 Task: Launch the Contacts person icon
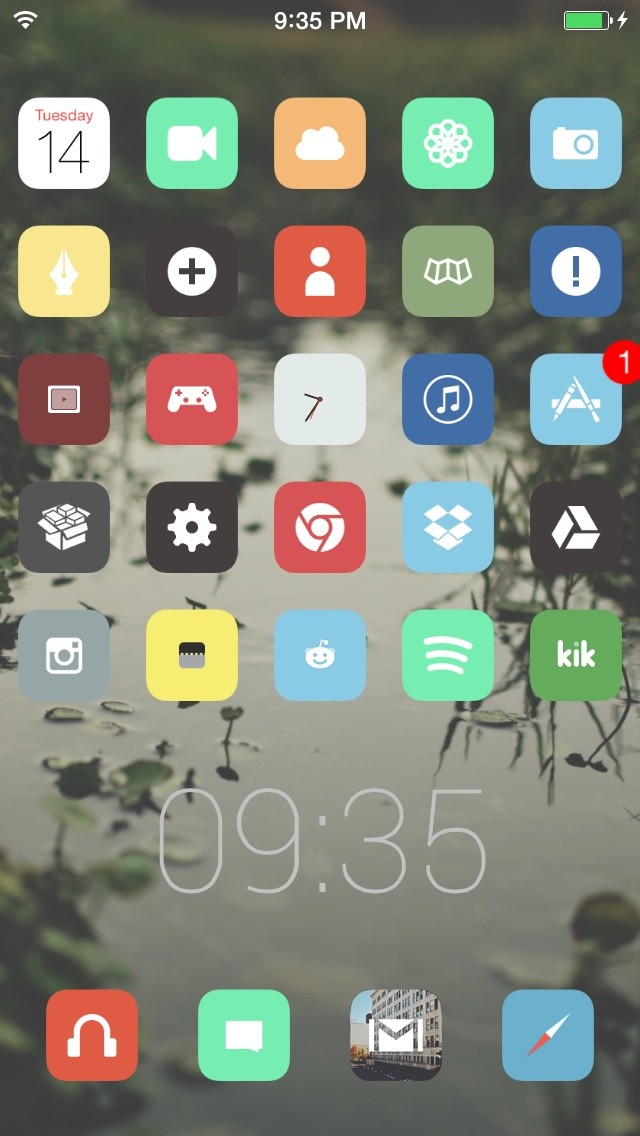[x=320, y=271]
